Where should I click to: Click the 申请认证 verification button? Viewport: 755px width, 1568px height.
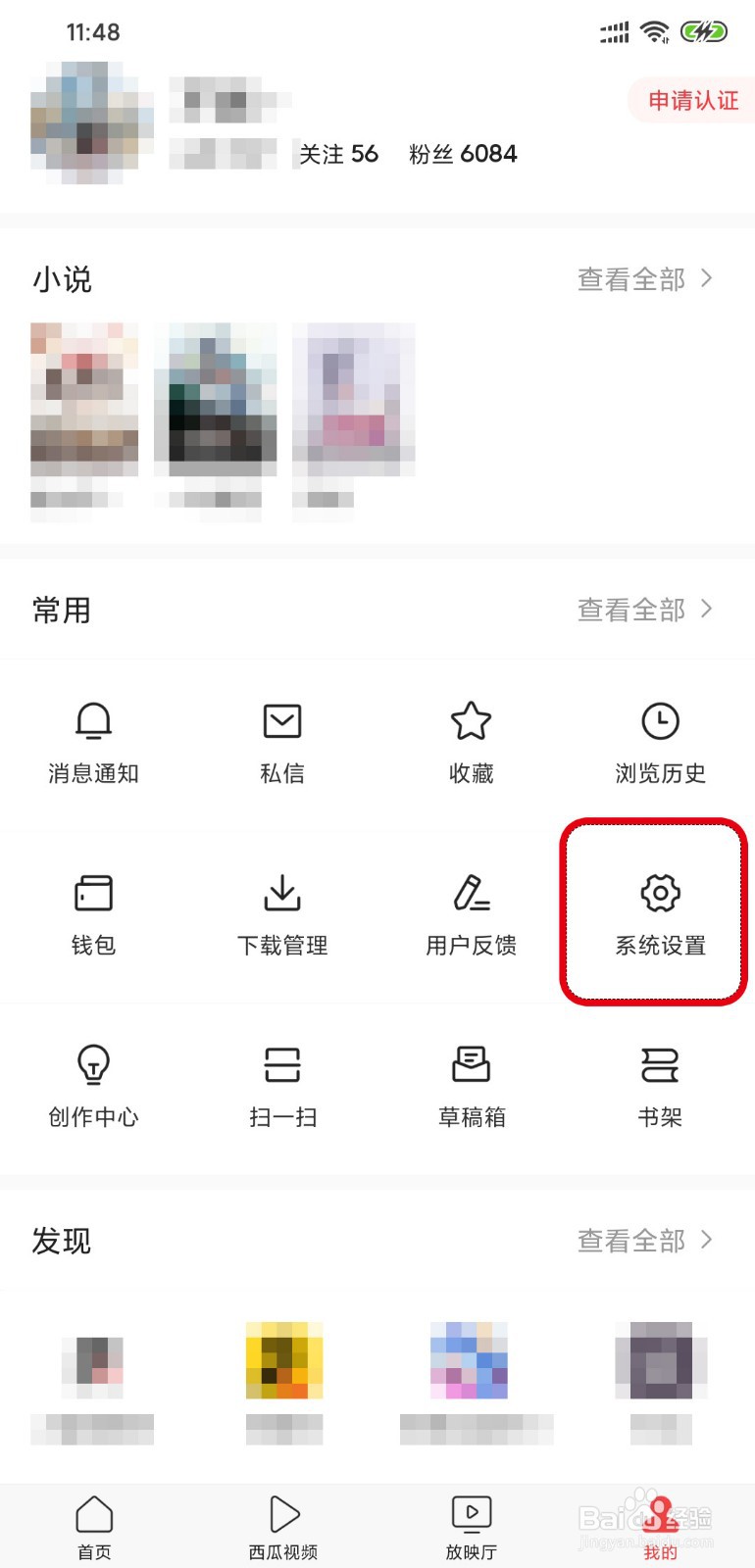[690, 101]
